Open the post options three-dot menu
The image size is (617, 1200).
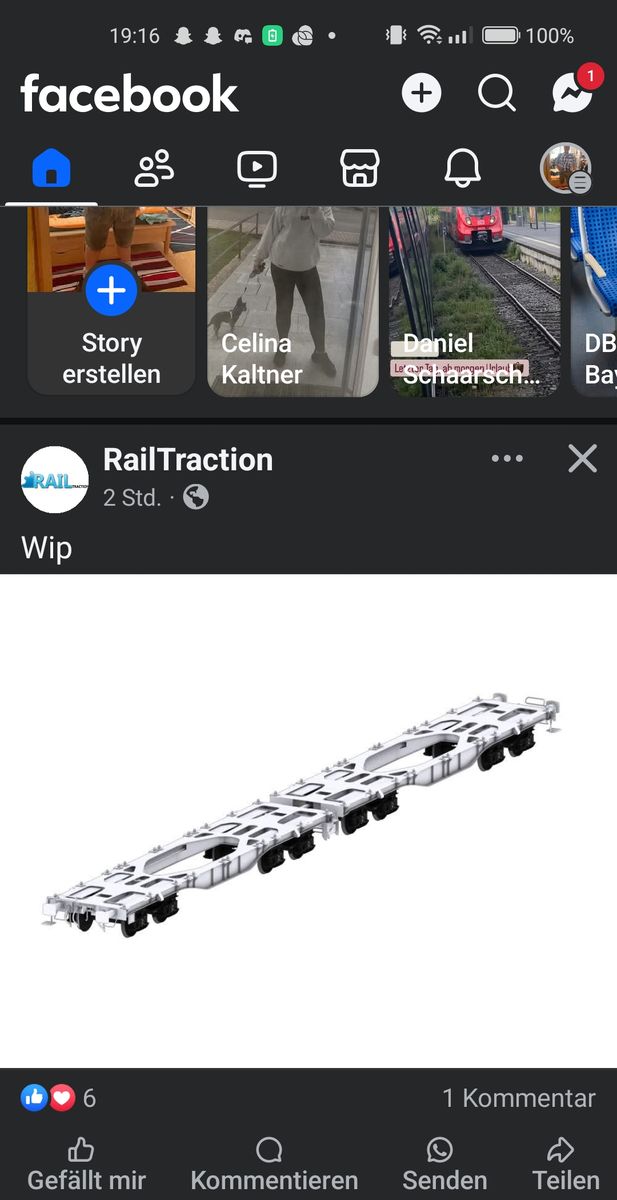coord(507,459)
